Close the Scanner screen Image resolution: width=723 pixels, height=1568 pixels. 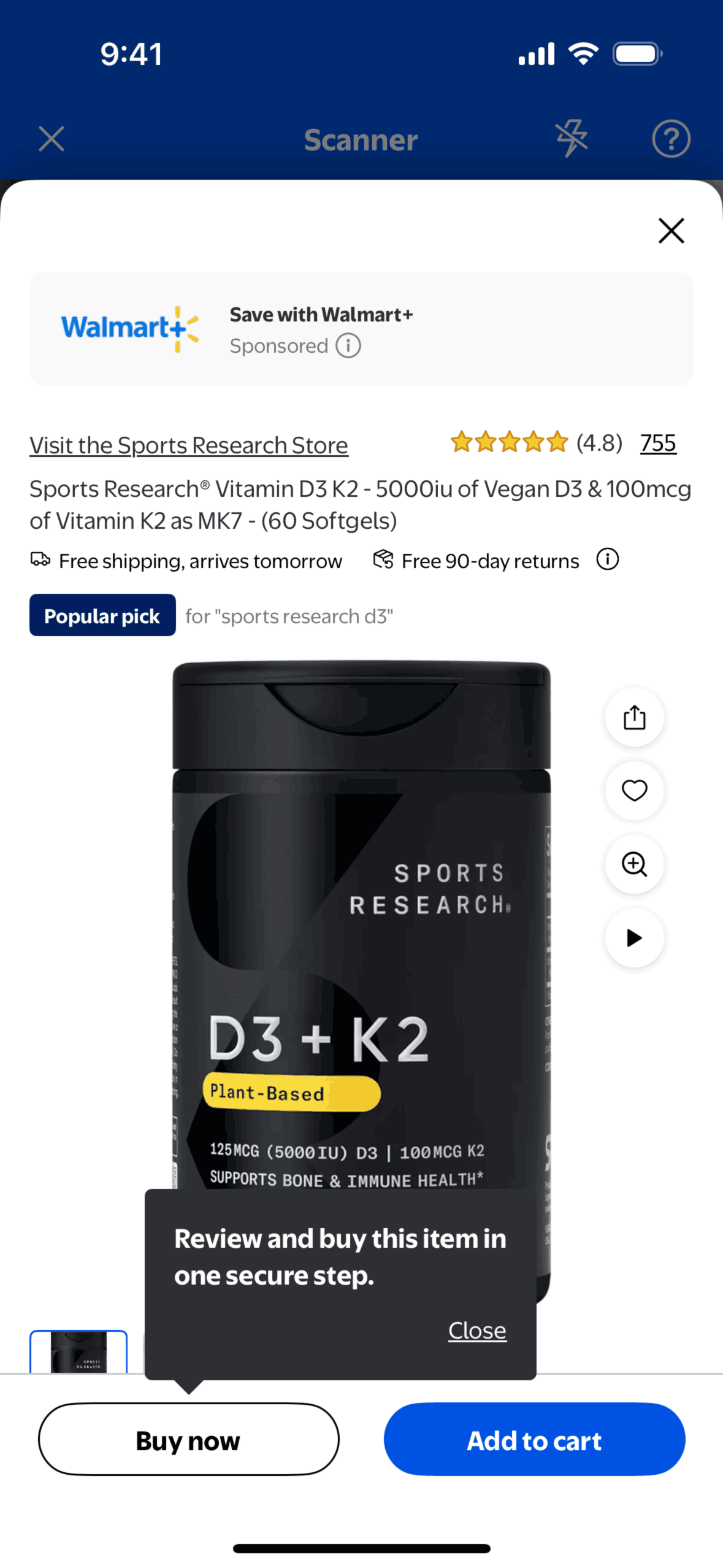pos(51,139)
